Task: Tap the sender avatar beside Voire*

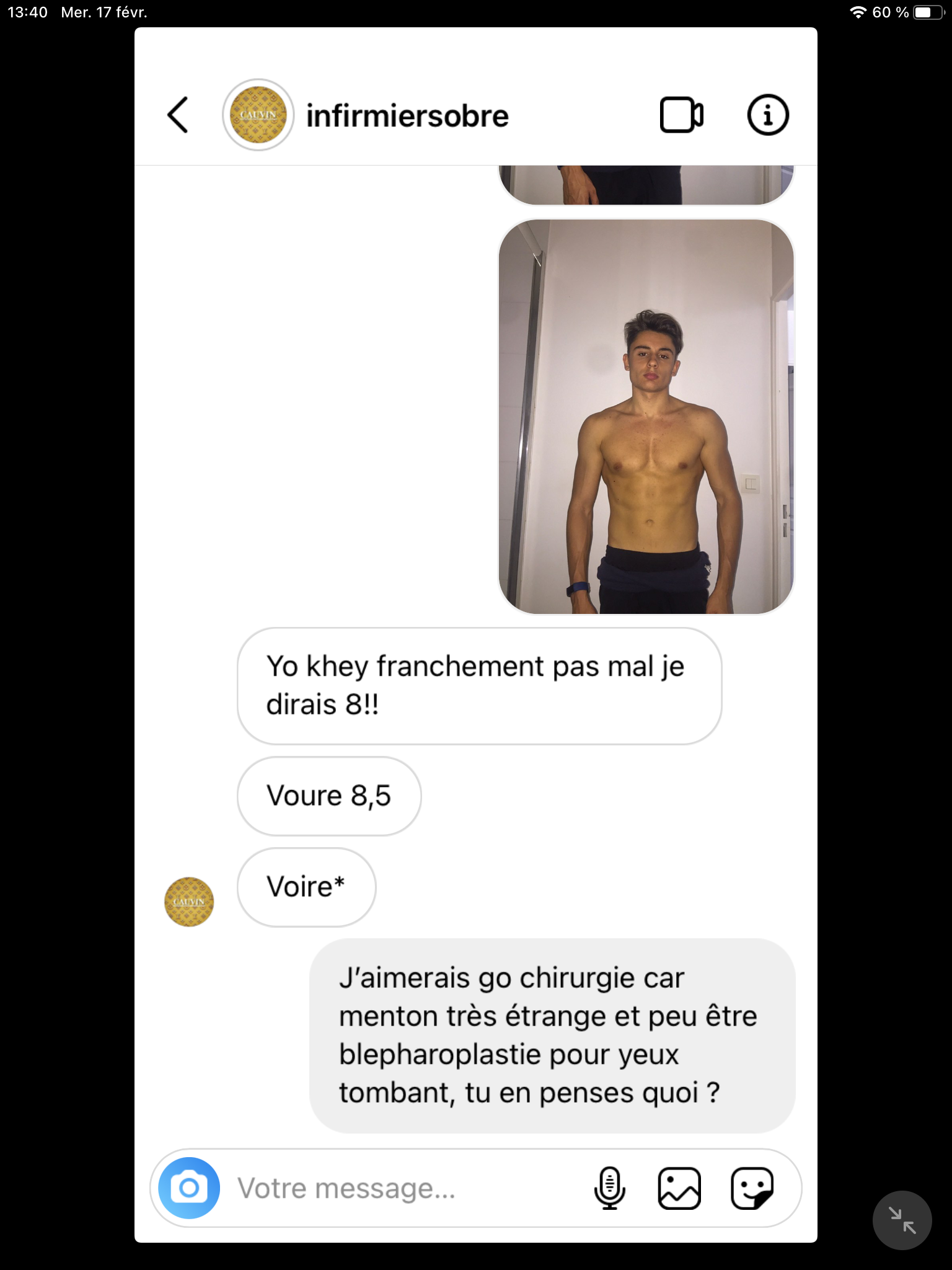Action: 189,902
